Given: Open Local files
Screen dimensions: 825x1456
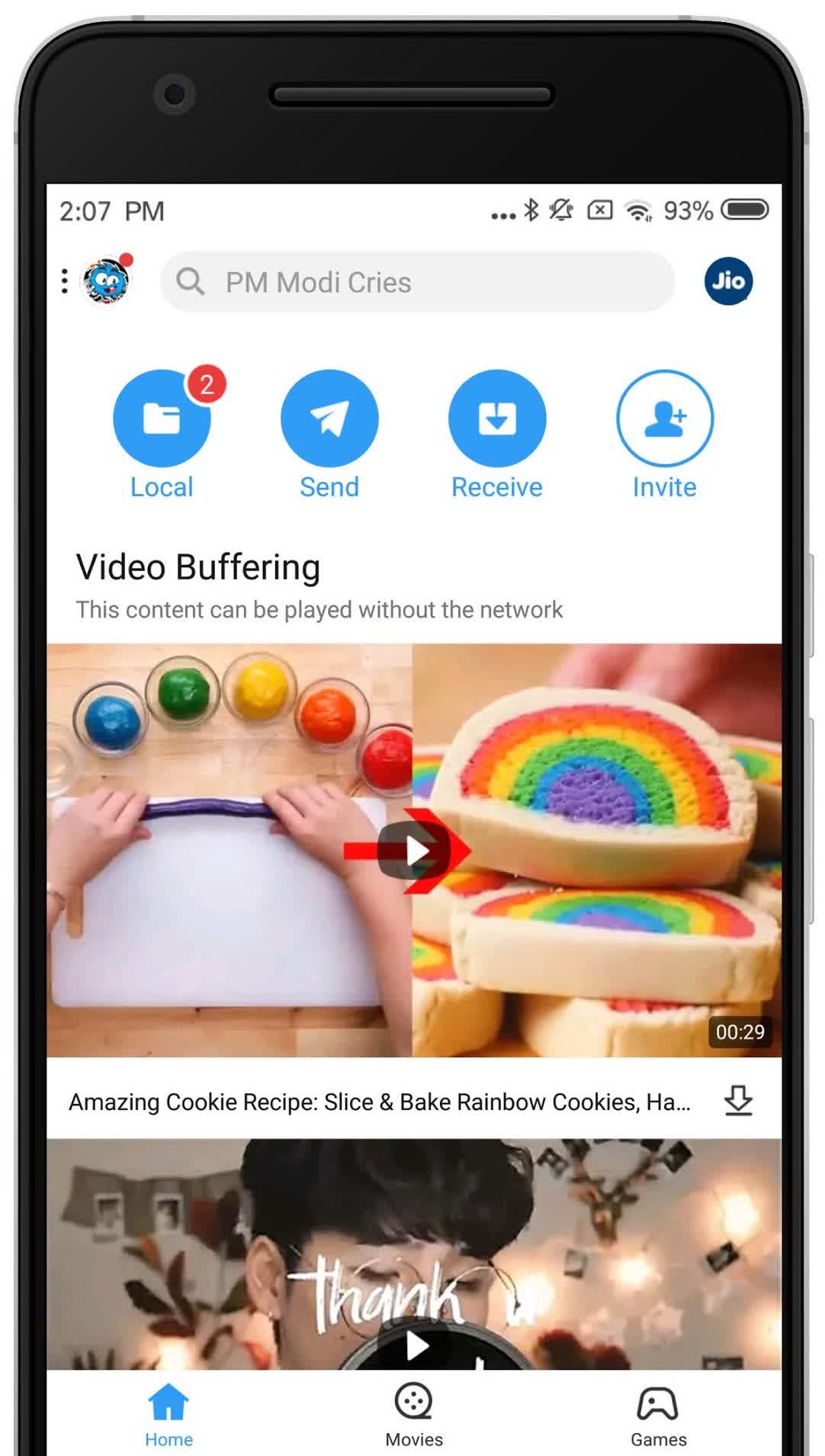Looking at the screenshot, I should 162,419.
